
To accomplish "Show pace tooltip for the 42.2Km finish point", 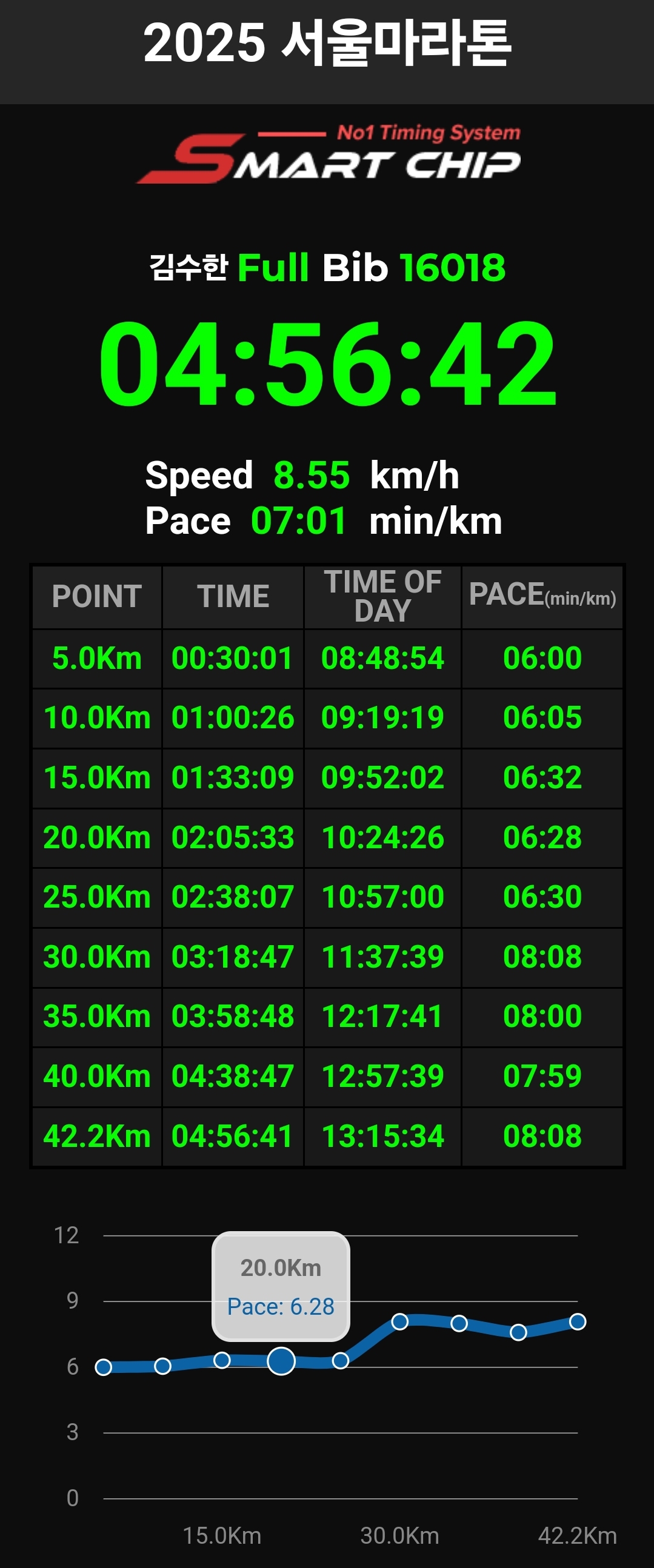I will (577, 1321).
